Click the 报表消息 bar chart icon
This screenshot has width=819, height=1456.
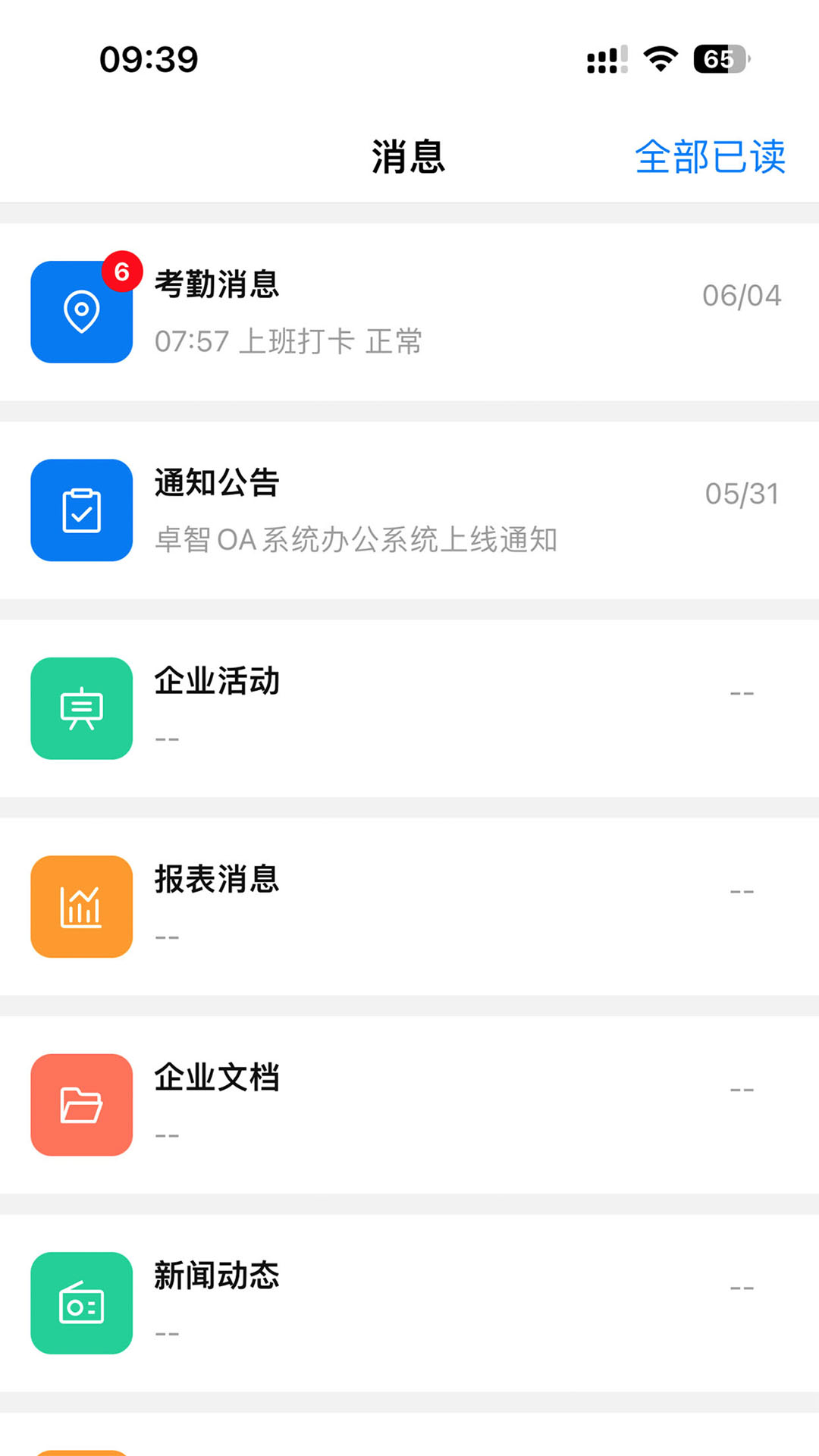81,908
